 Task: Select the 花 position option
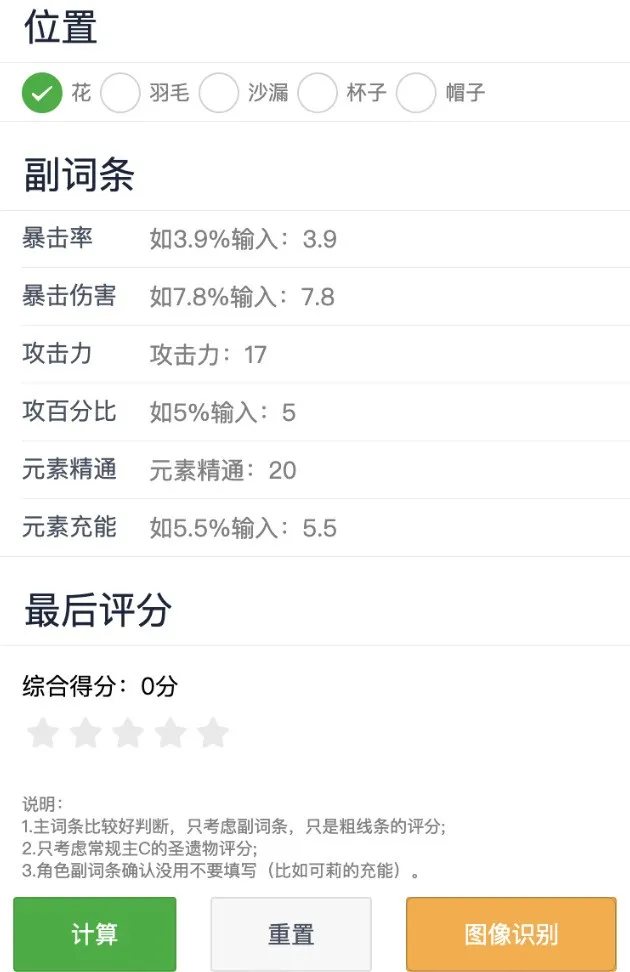[x=42, y=93]
